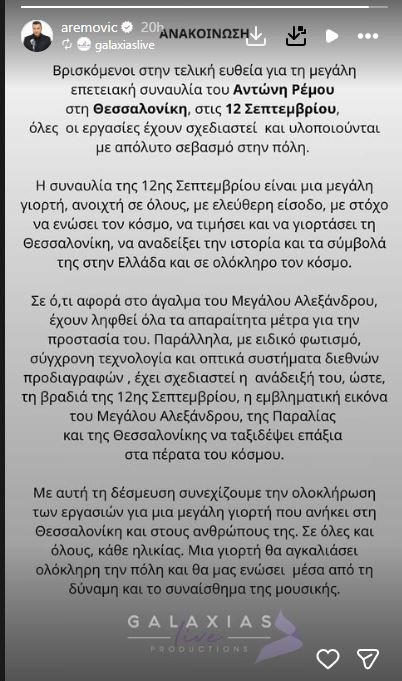Open the reshared galaxiaslive account
The height and width of the screenshot is (681, 402).
coord(125,45)
